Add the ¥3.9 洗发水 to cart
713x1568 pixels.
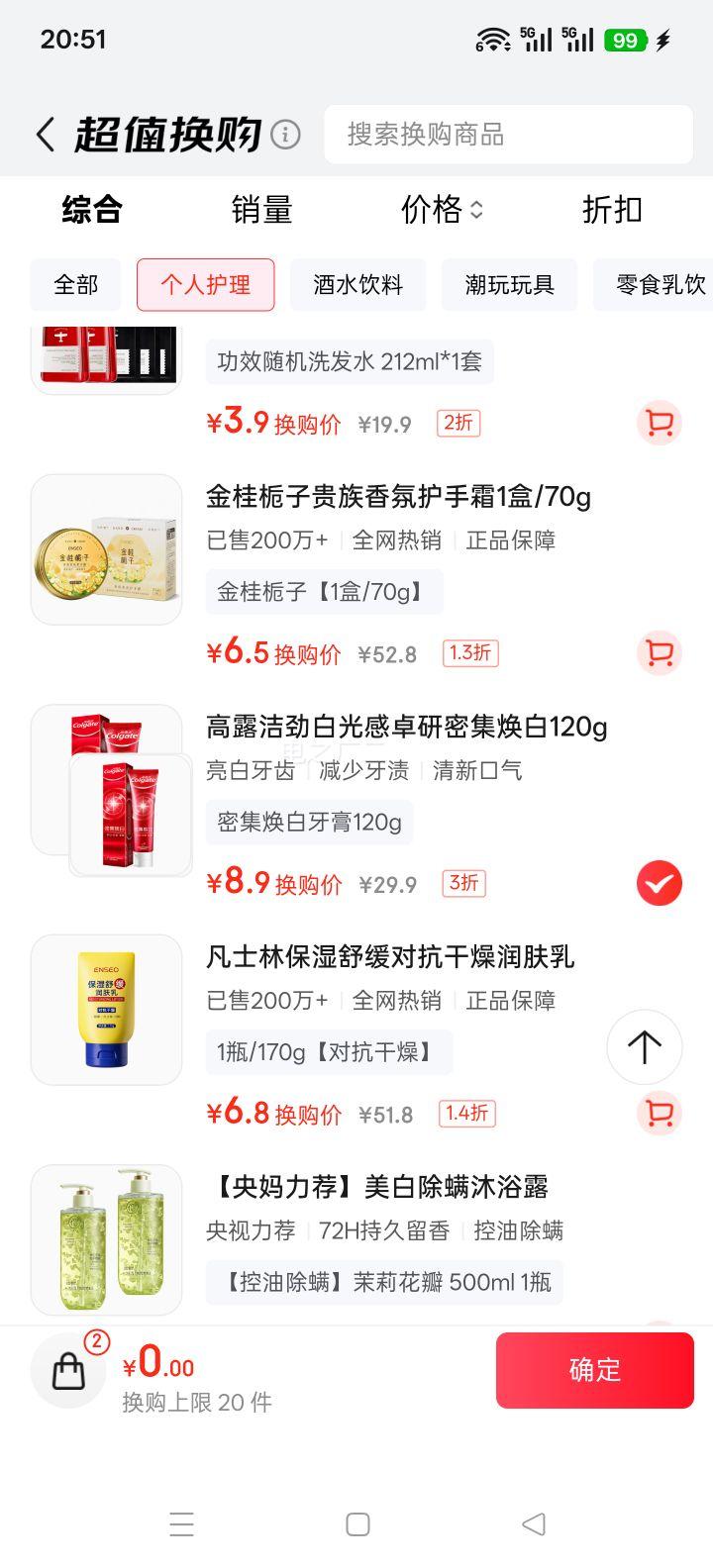coord(659,424)
